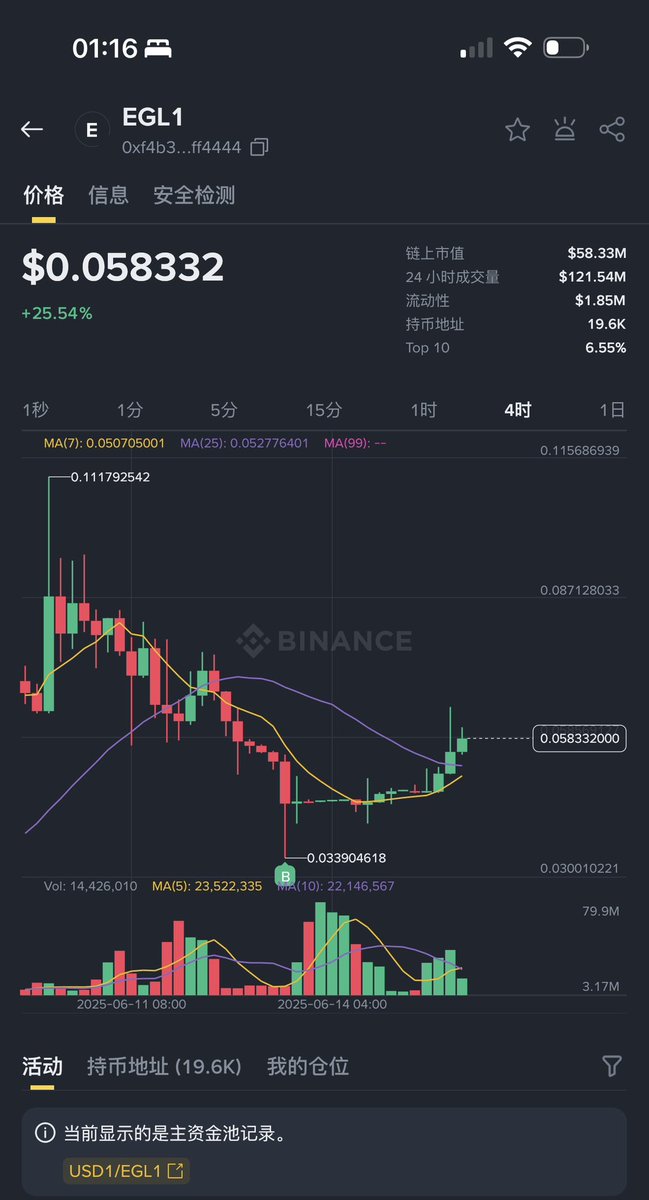Copy the EGL1 contract address
The image size is (649, 1200).
tap(259, 148)
